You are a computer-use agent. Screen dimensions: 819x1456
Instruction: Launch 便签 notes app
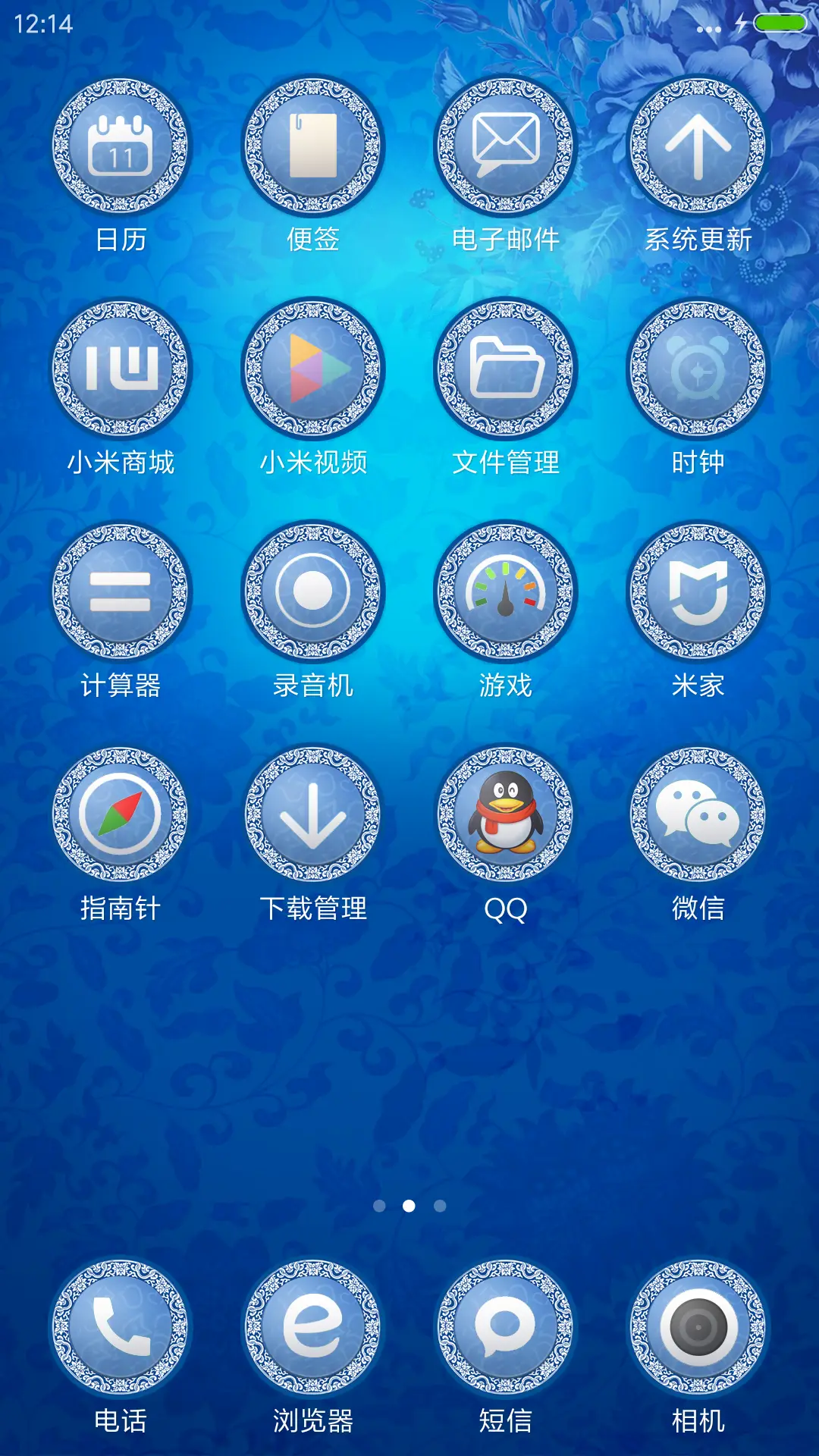(x=312, y=149)
